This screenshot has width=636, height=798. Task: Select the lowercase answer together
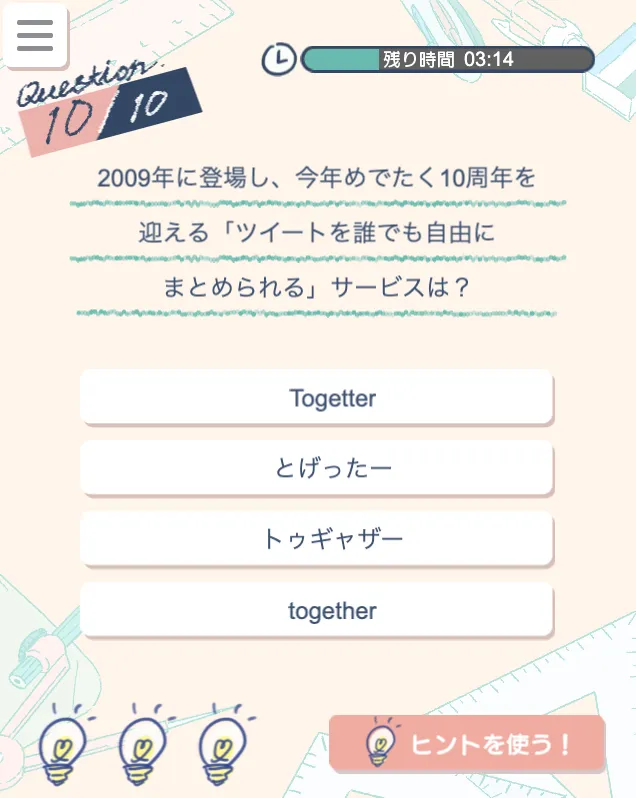tap(316, 610)
